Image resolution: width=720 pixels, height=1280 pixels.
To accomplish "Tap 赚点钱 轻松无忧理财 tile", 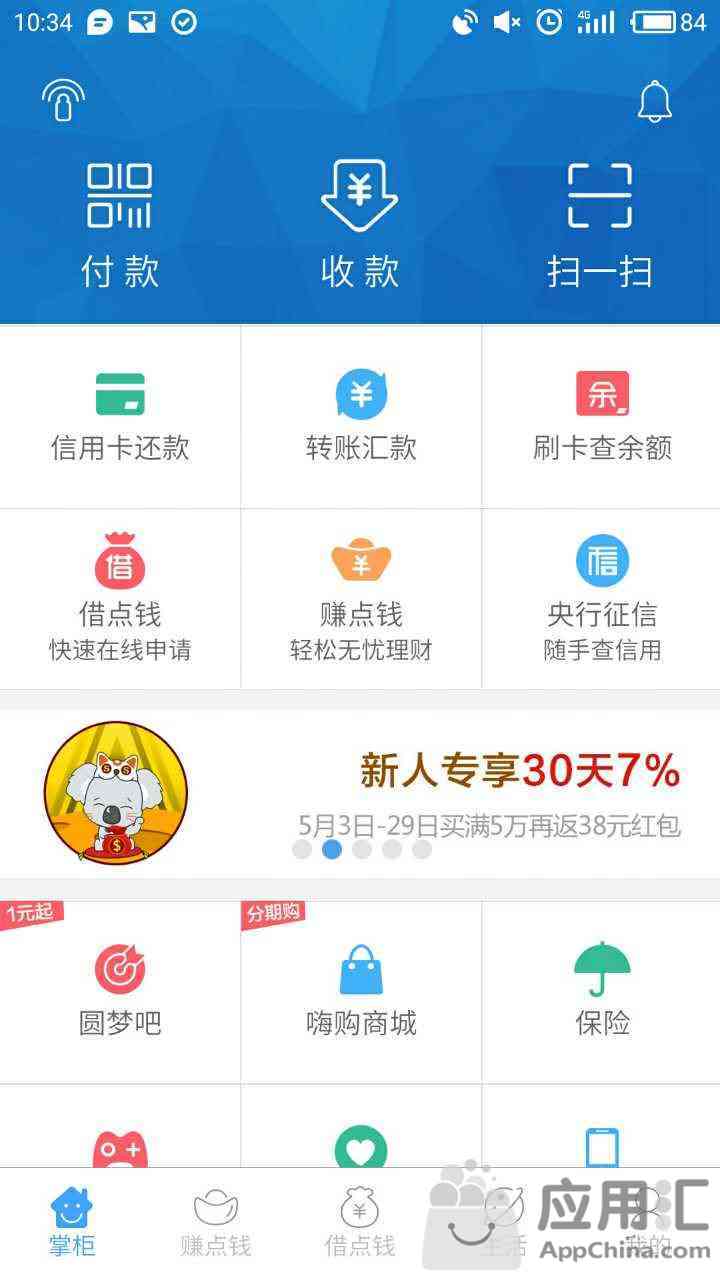I will [361, 598].
